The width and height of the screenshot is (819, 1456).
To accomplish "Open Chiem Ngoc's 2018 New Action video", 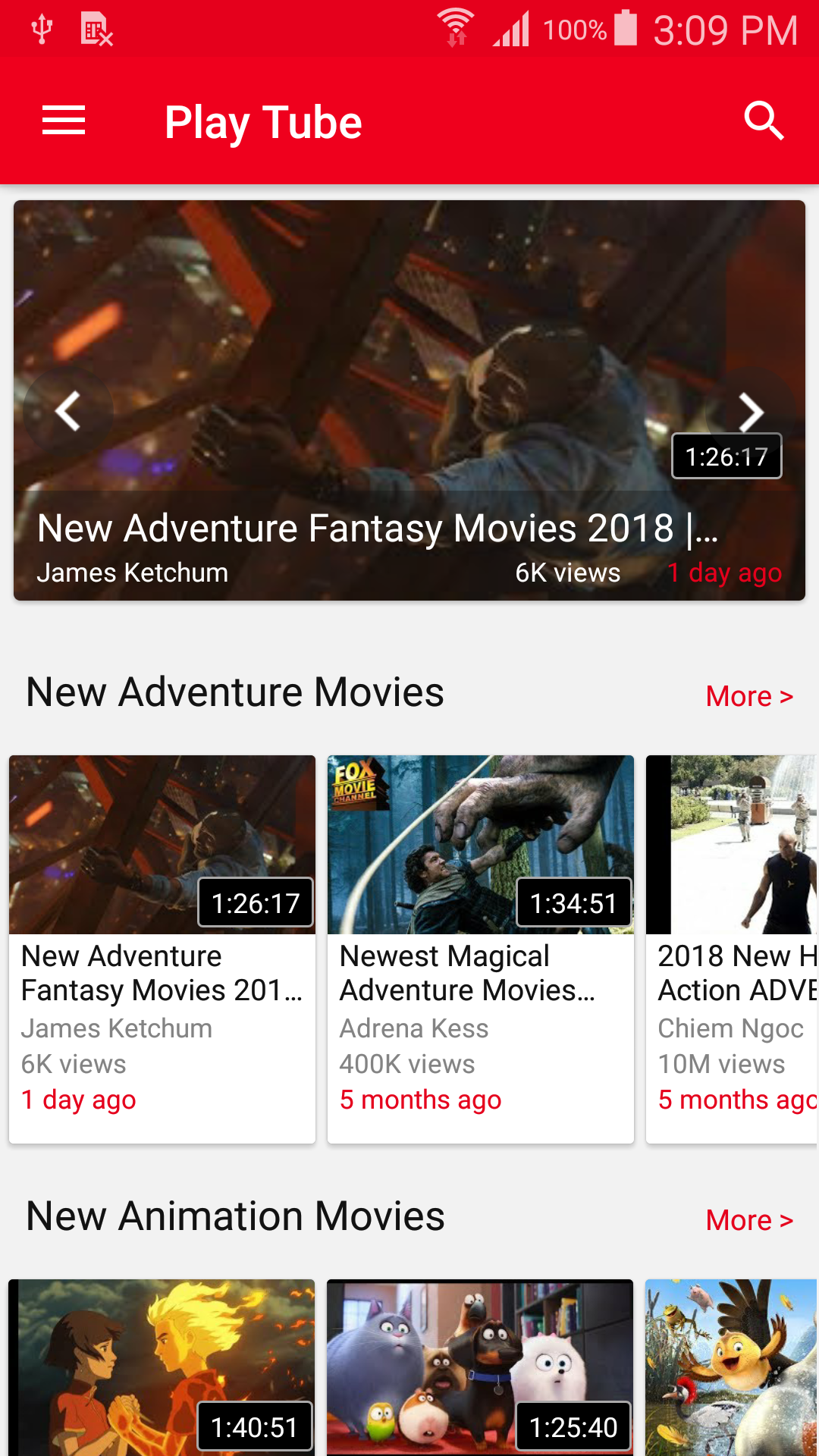I will tap(732, 948).
